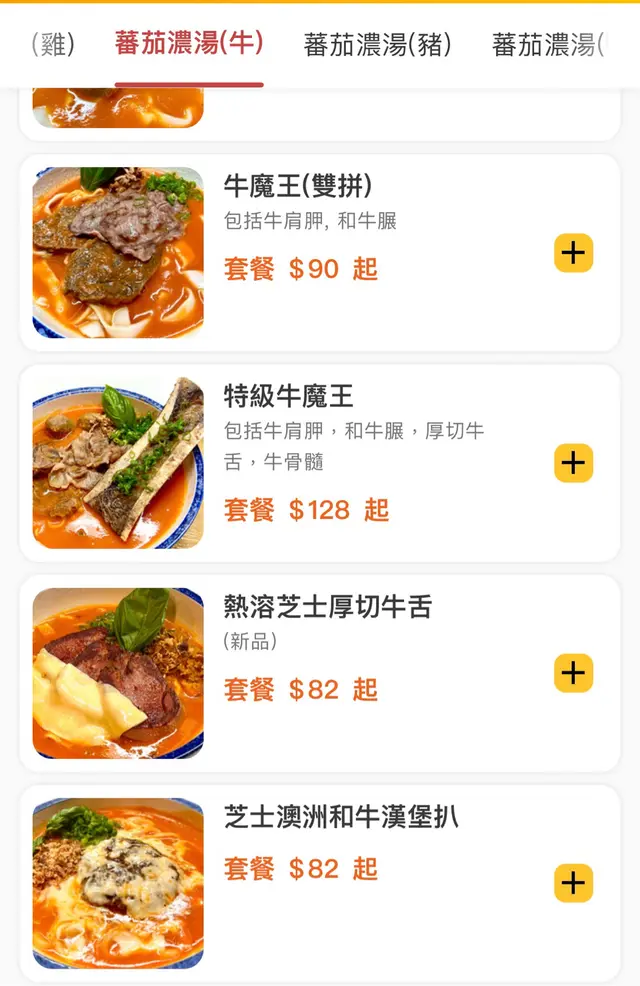The height and width of the screenshot is (986, 640).
Task: Add 芝士澳洲和牛漢堡扒 to cart
Action: [573, 883]
